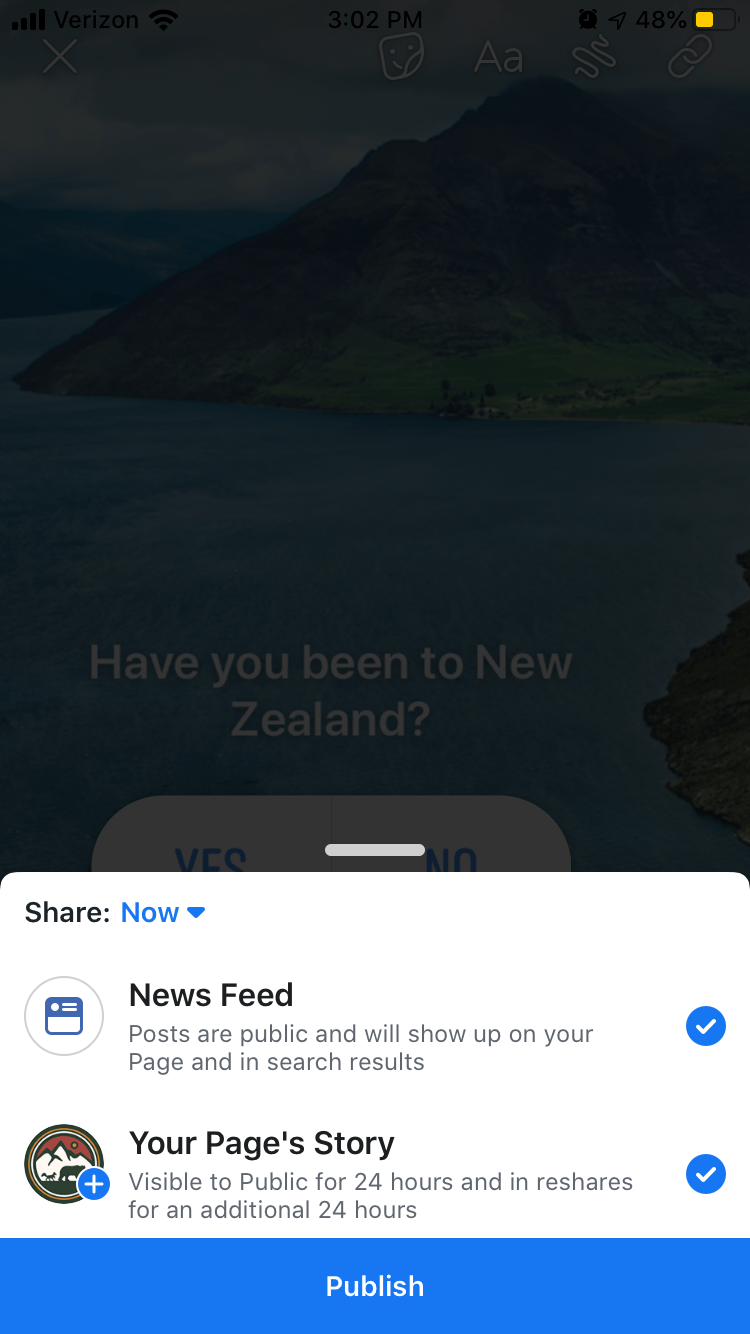Open the sticker picker
The image size is (750, 1334).
point(401,57)
